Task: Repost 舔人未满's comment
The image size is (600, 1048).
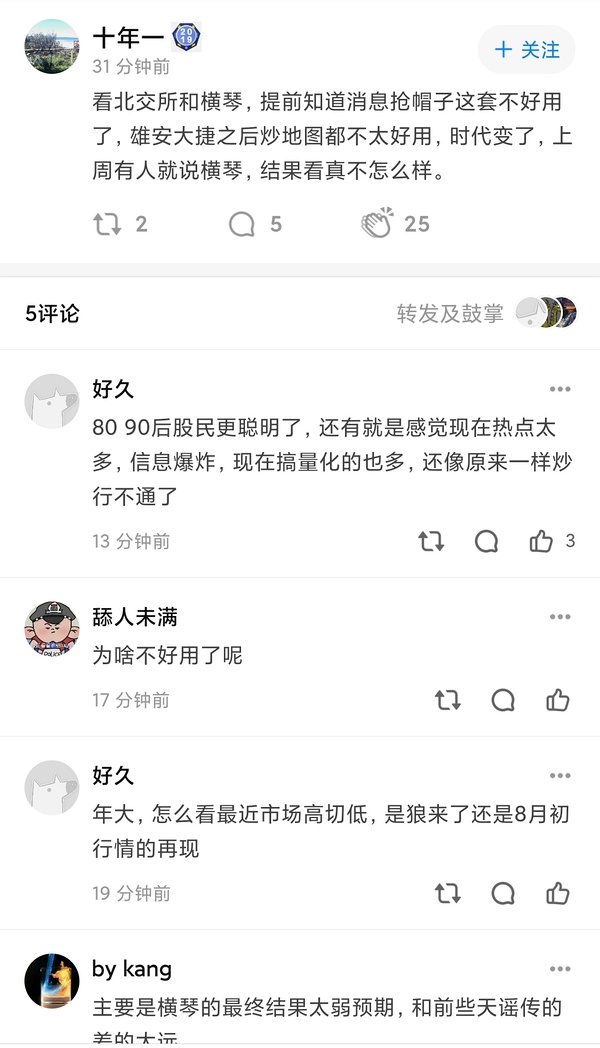Action: click(x=448, y=700)
